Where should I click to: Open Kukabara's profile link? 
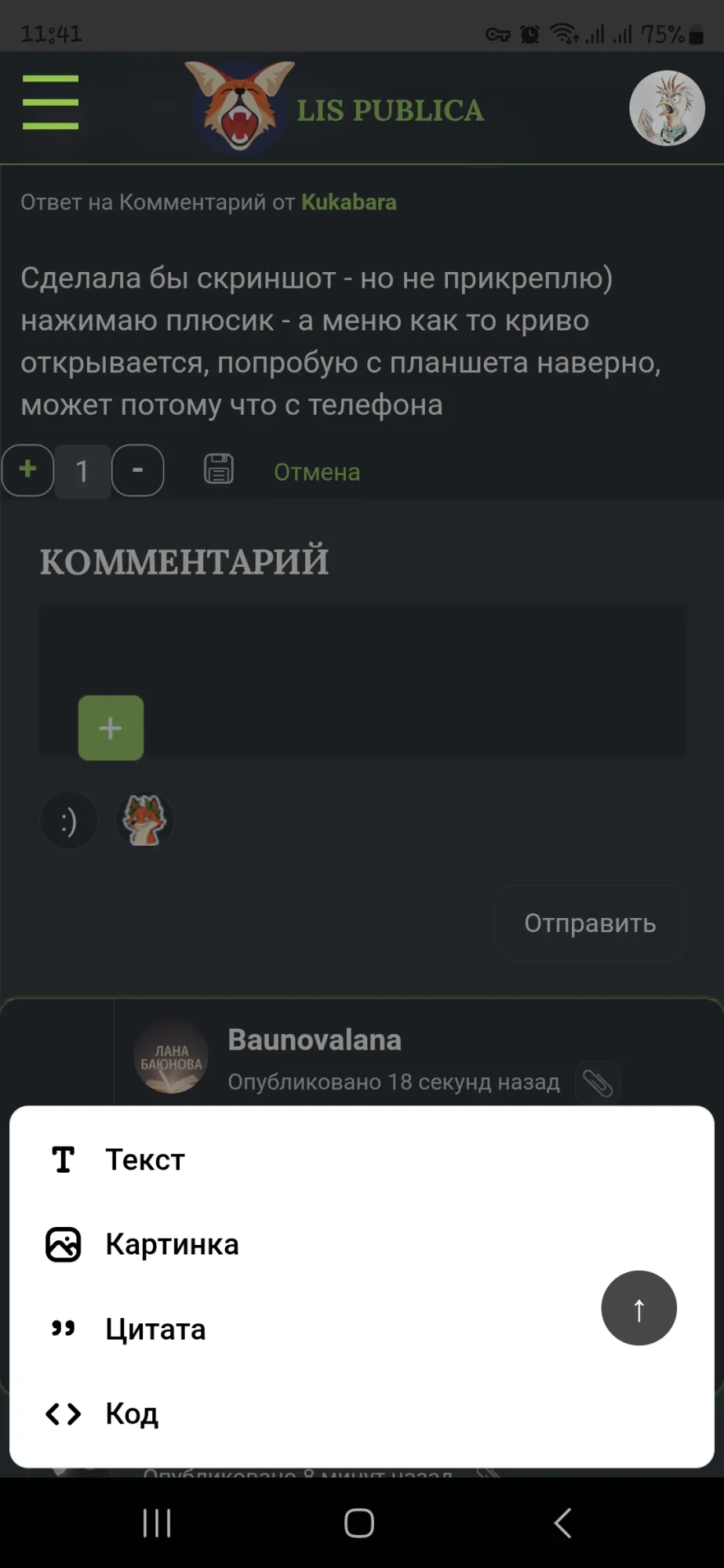(x=348, y=202)
